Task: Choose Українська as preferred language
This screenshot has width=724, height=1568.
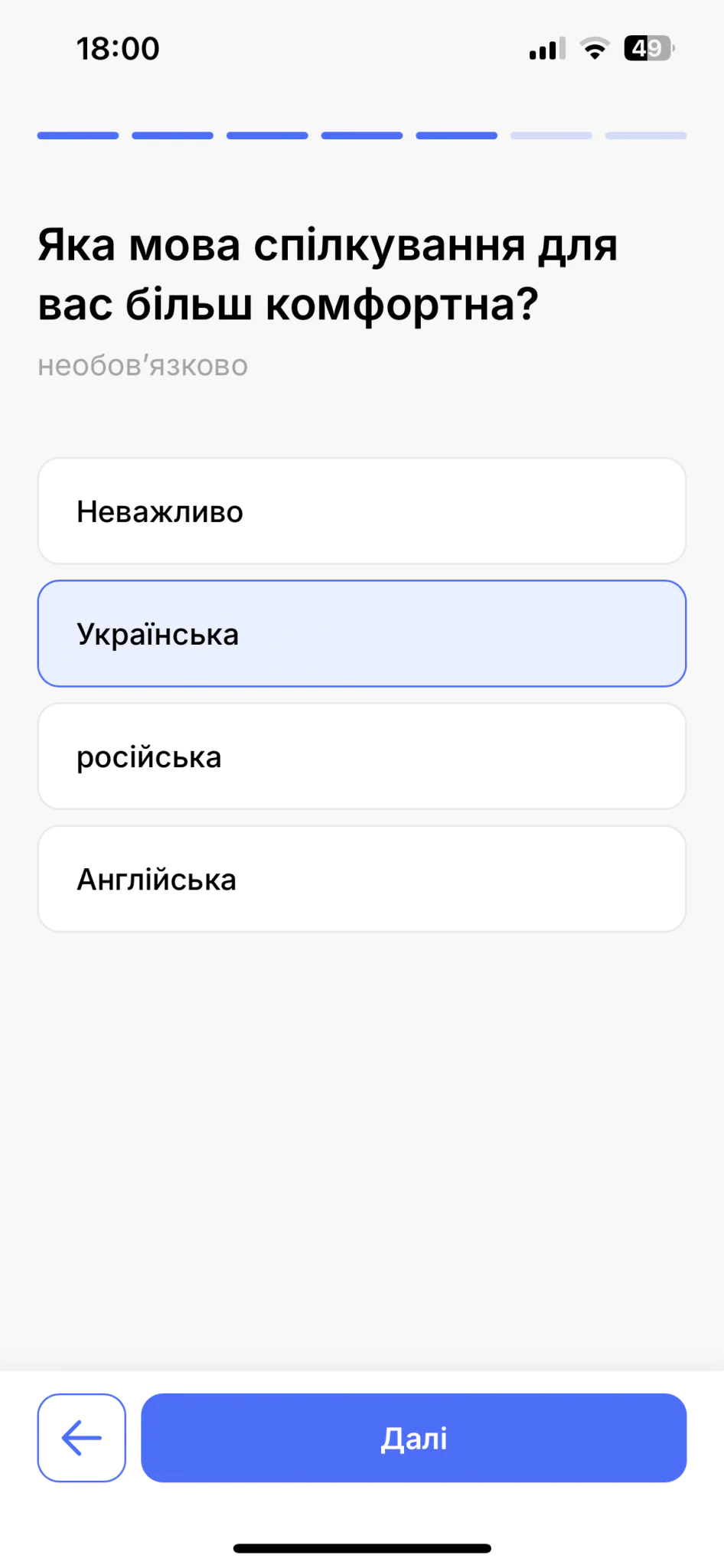Action: [x=361, y=634]
